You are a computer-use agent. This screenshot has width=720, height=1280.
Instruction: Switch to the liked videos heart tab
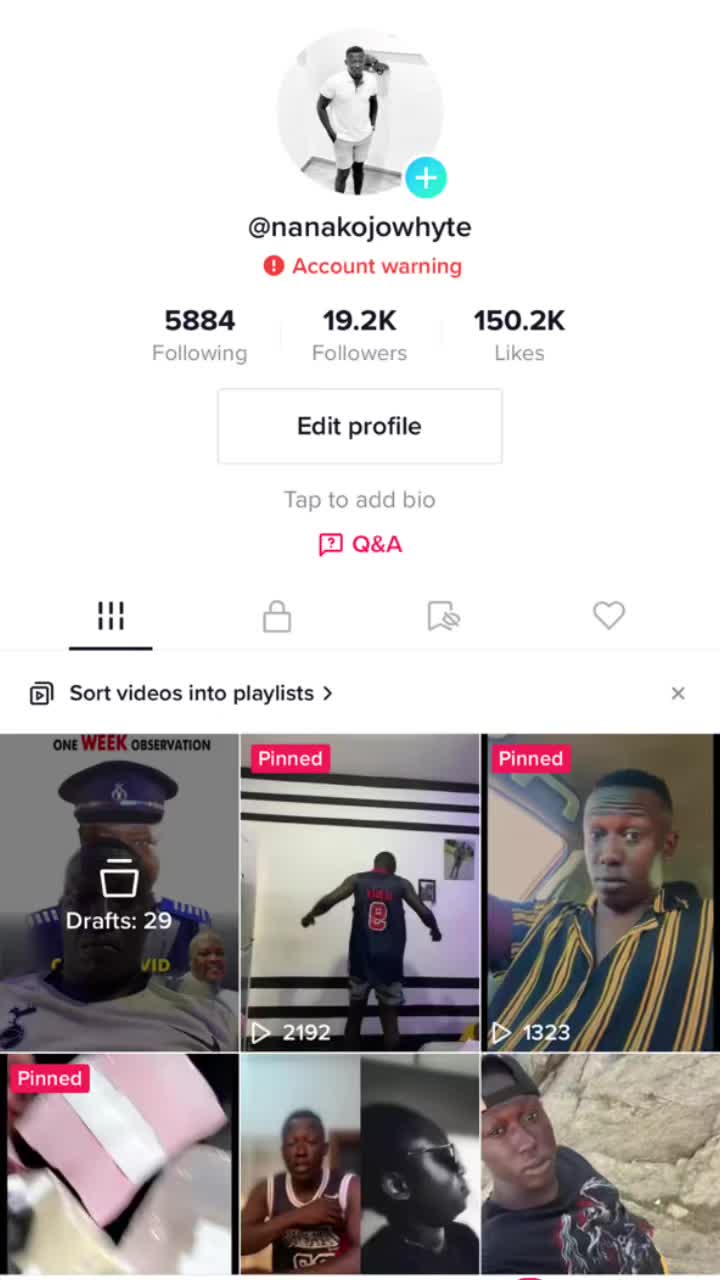pos(608,616)
